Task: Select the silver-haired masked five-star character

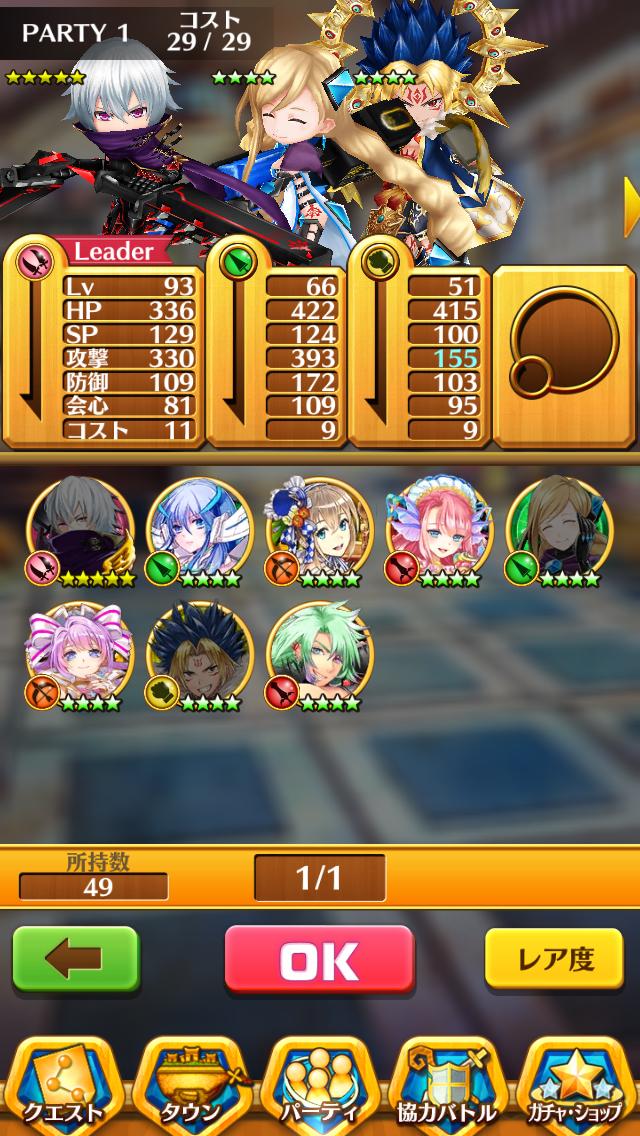Action: [80, 531]
